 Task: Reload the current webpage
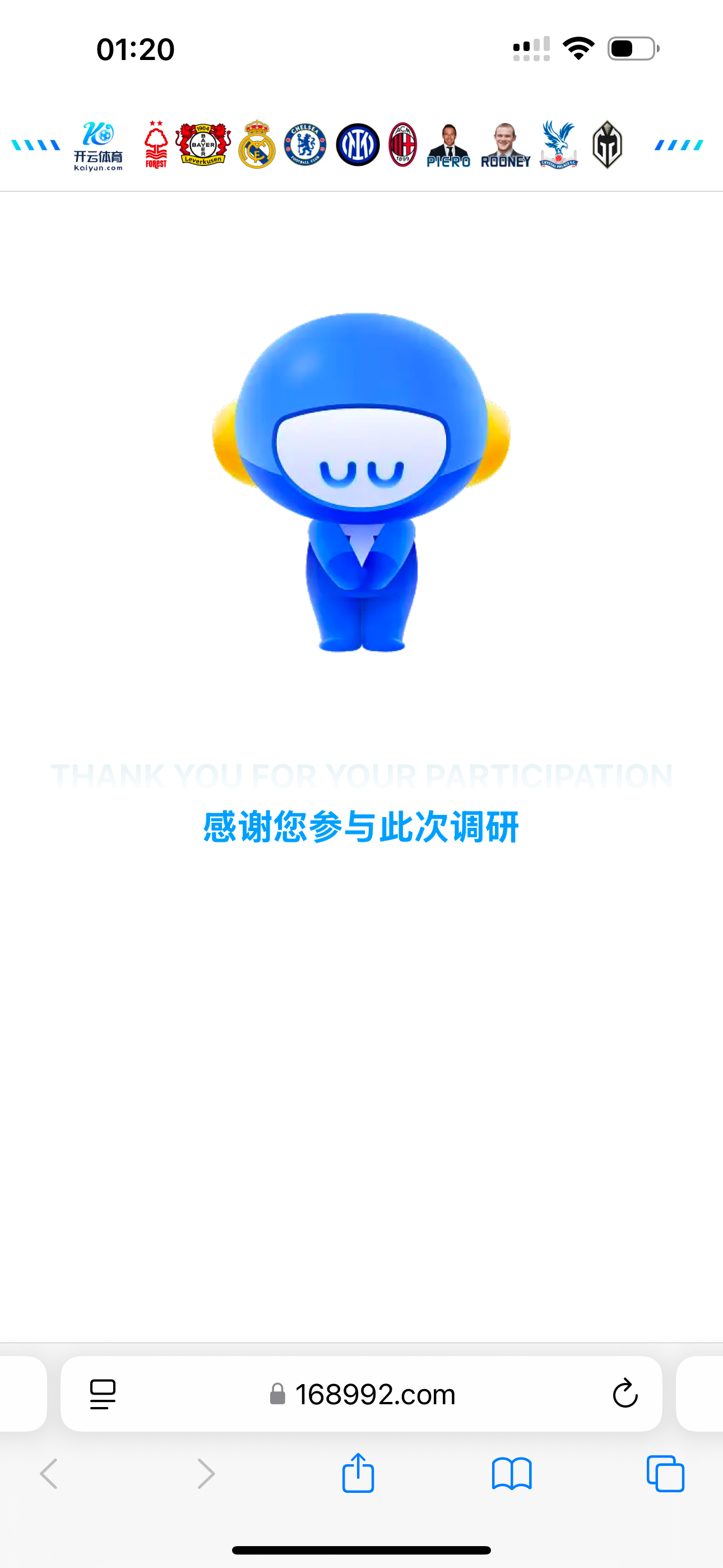[x=624, y=1394]
